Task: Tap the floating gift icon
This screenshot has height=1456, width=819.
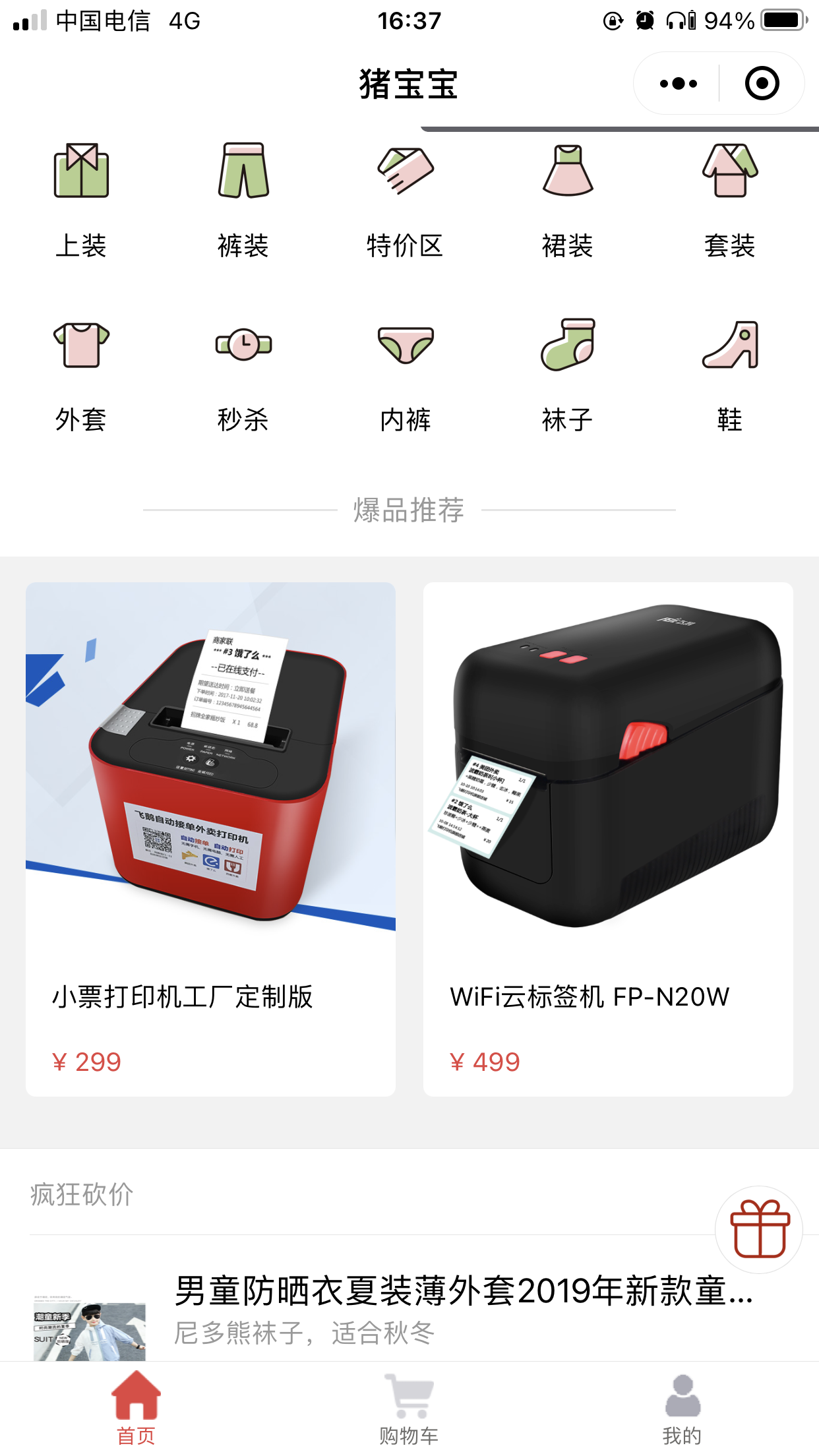Action: (x=760, y=1229)
